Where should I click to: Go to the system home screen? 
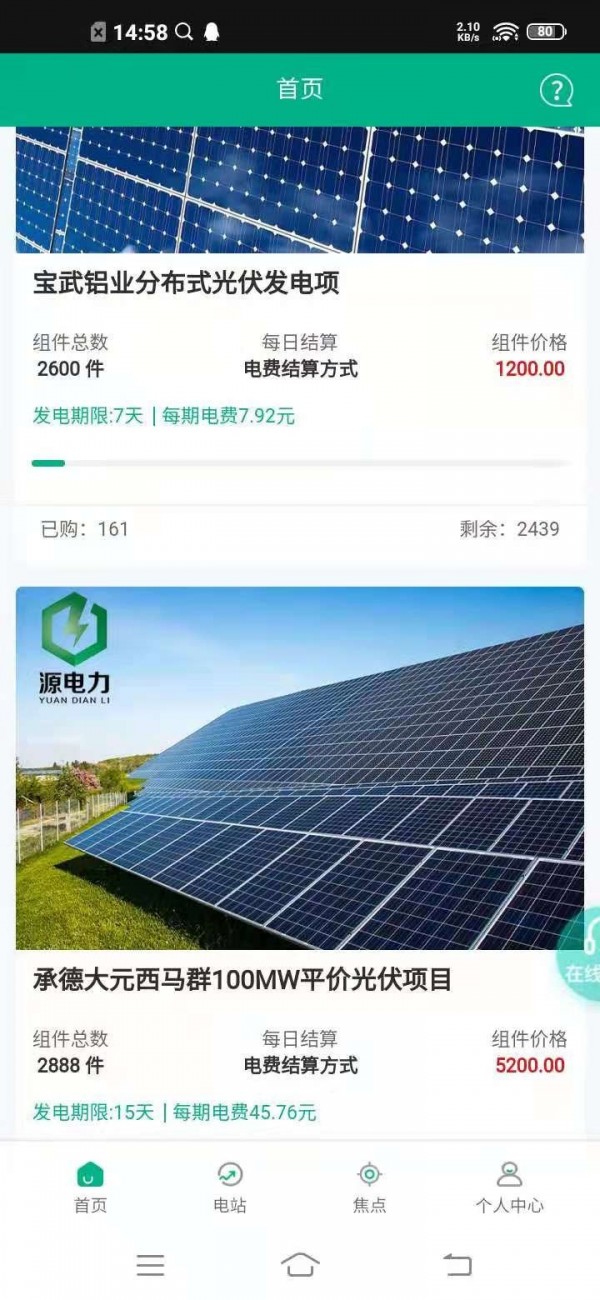tap(300, 1265)
